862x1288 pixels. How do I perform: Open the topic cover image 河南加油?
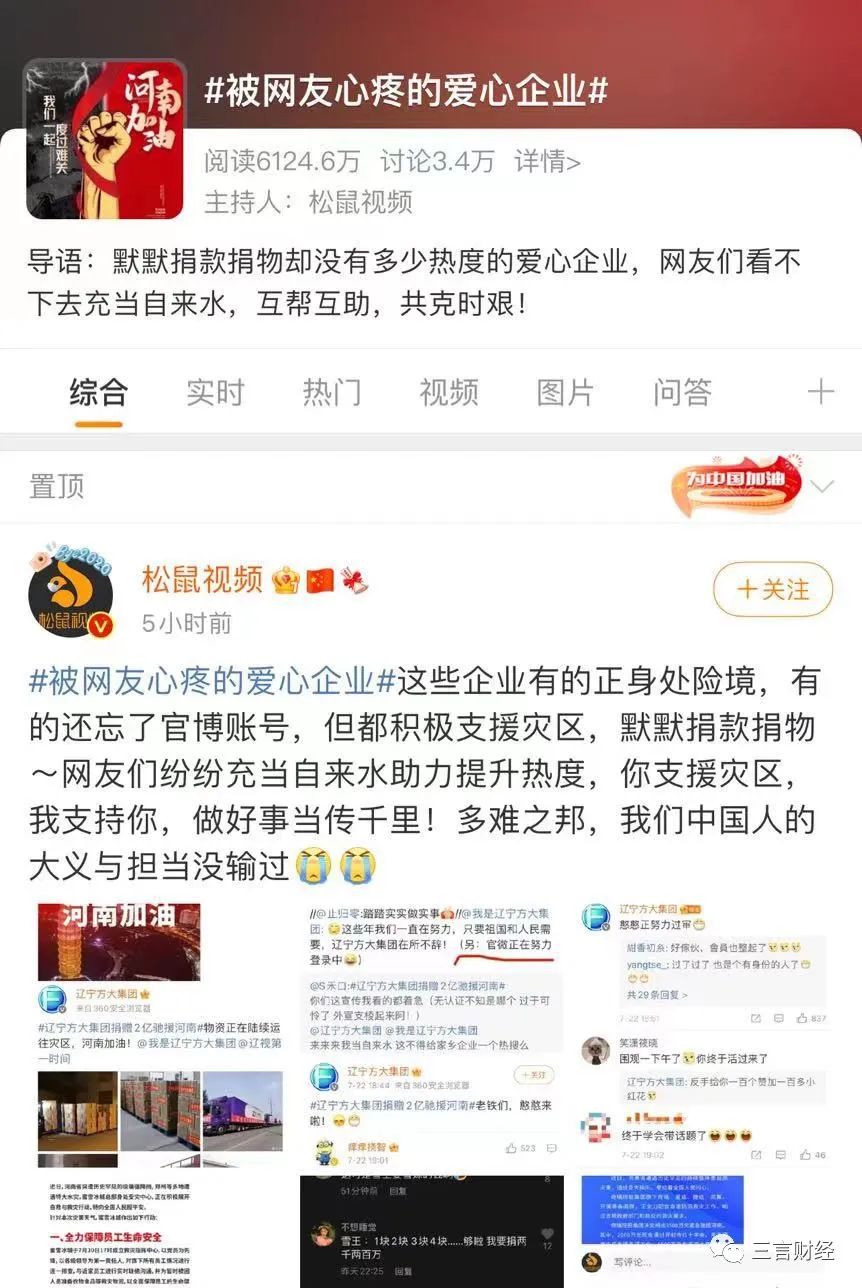(x=105, y=139)
